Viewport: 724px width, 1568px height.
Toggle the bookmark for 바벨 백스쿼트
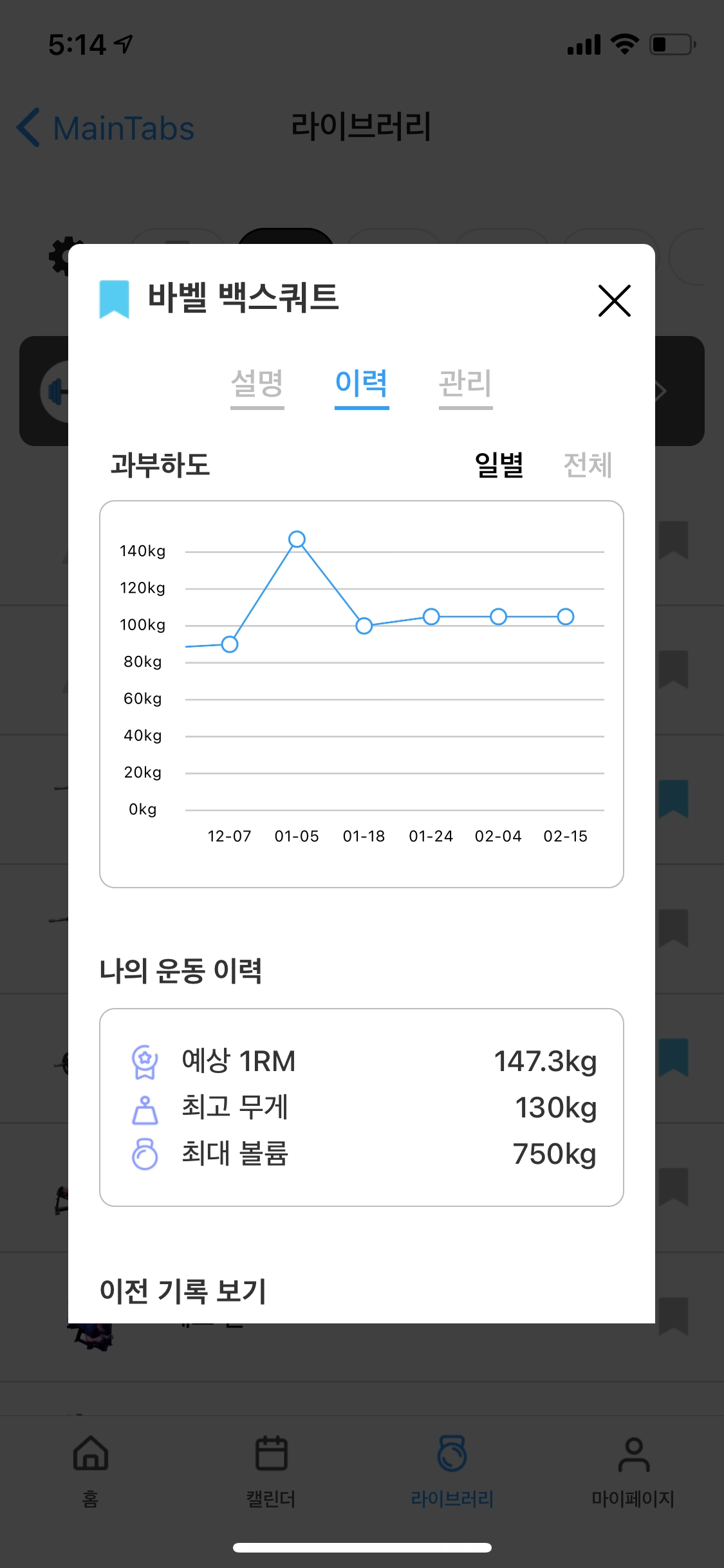(115, 299)
